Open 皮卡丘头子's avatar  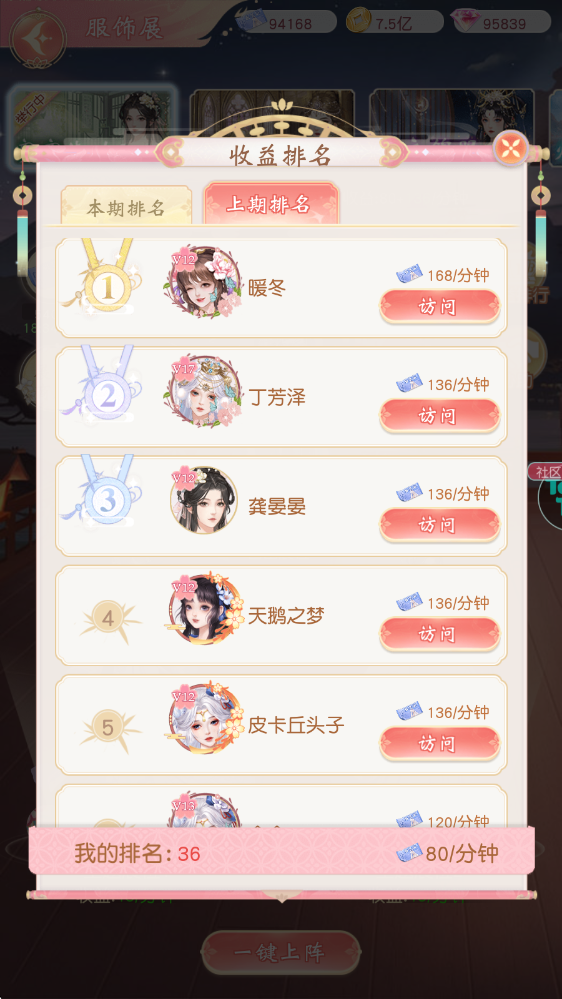(205, 719)
